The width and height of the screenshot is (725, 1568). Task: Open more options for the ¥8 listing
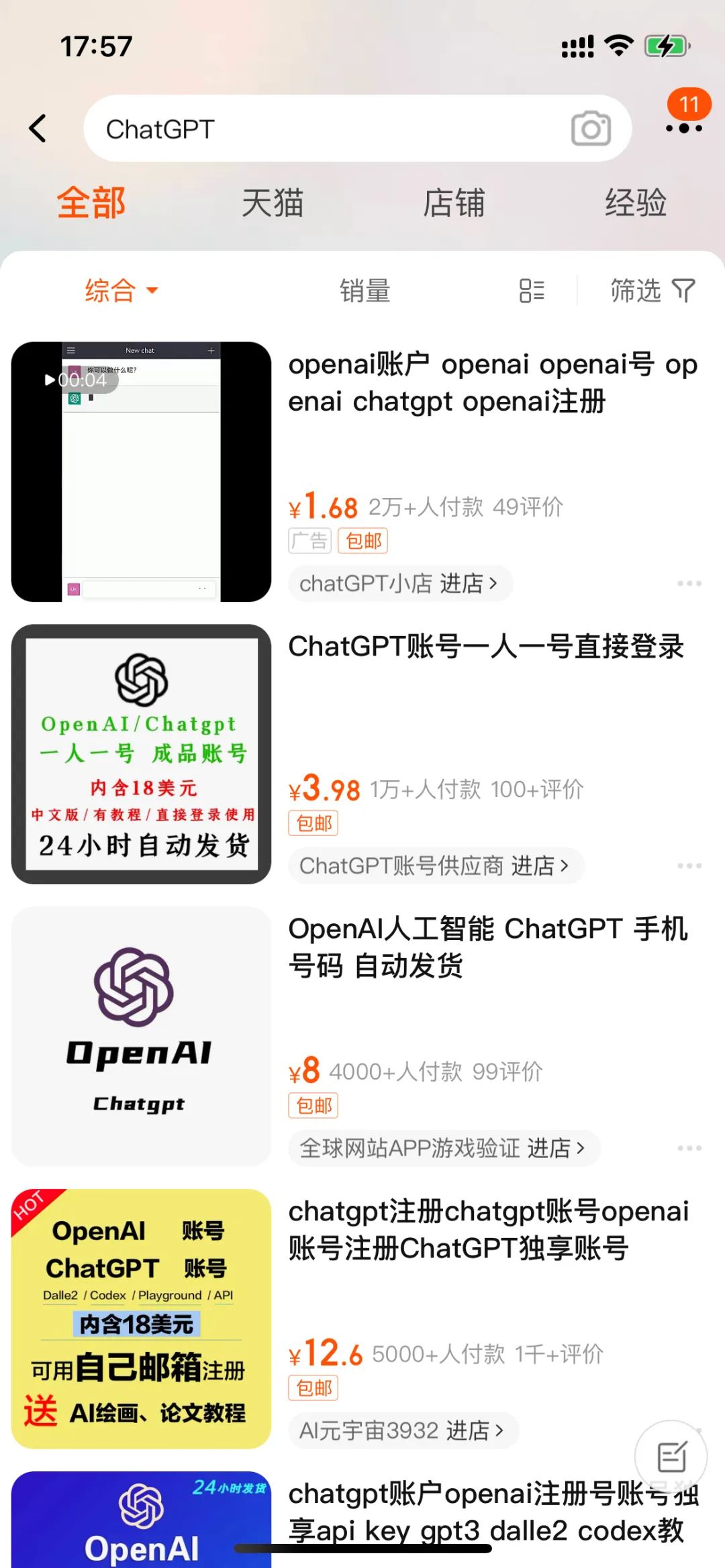(689, 1149)
